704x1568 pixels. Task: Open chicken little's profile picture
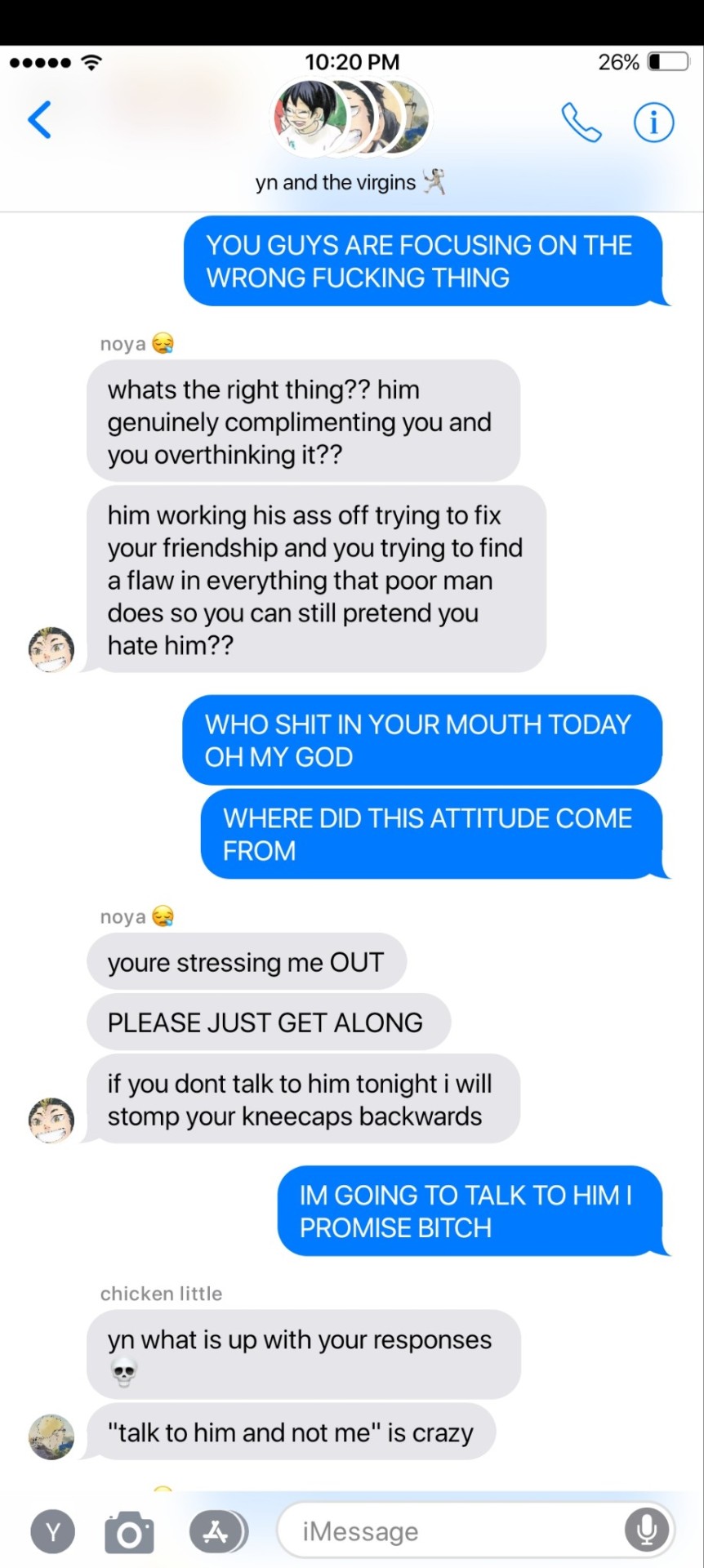tap(51, 1437)
